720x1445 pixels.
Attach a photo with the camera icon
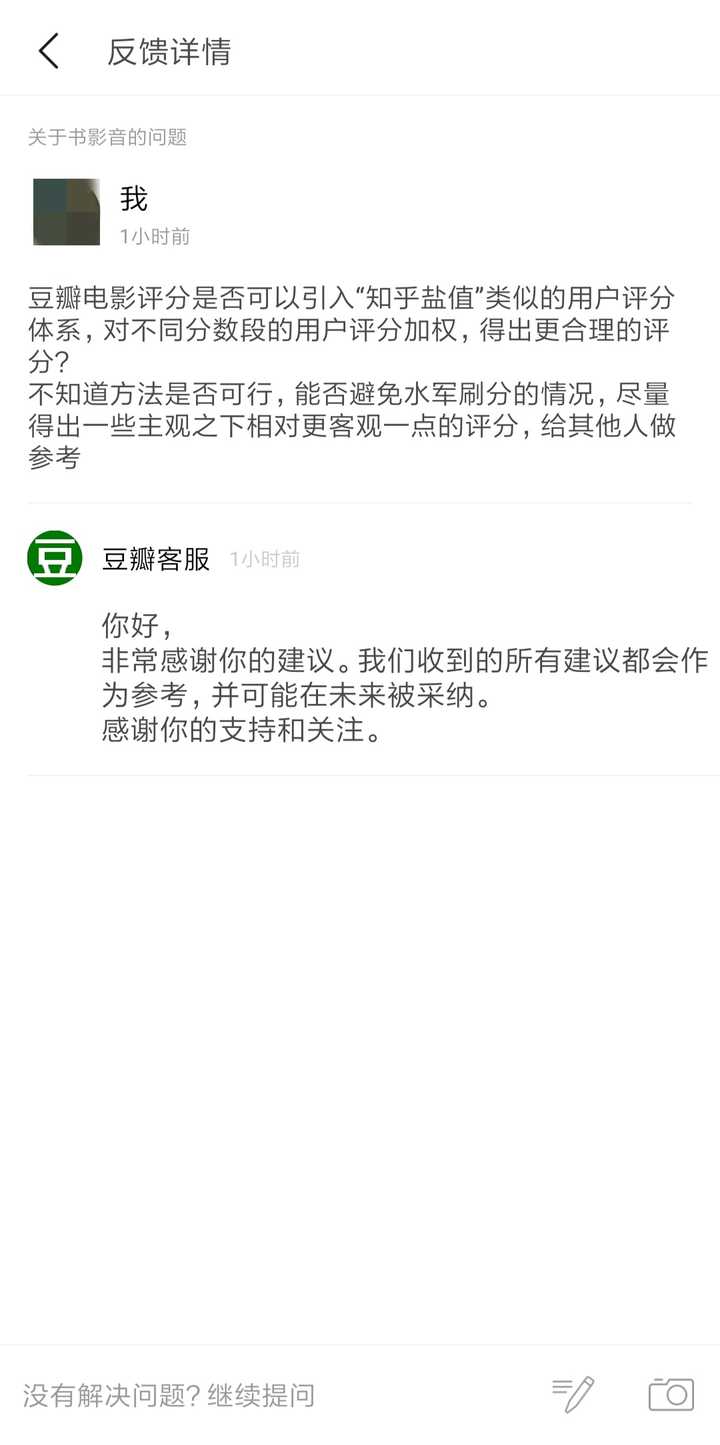coord(671,1394)
